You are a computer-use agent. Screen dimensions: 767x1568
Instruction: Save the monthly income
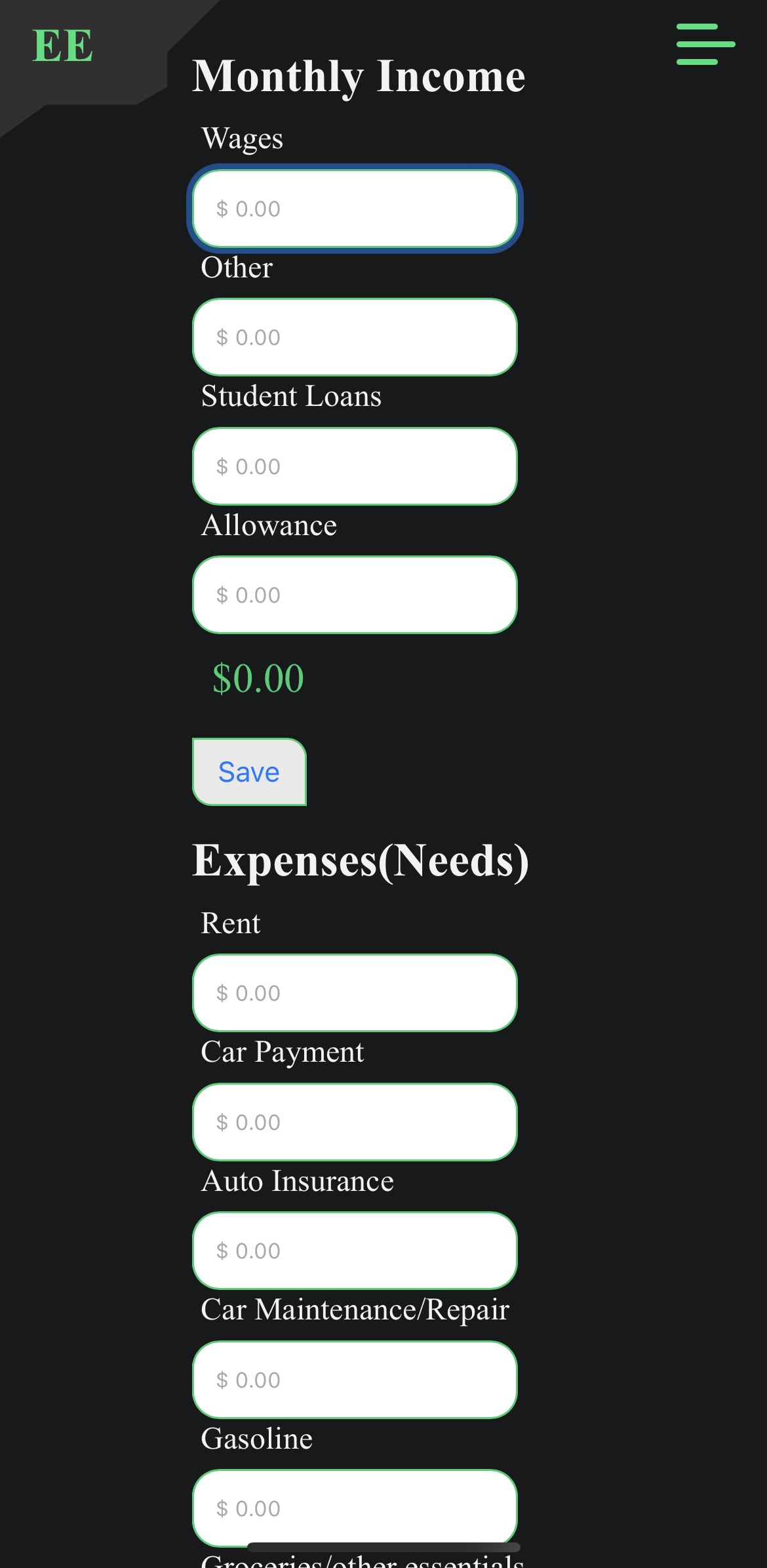point(249,772)
